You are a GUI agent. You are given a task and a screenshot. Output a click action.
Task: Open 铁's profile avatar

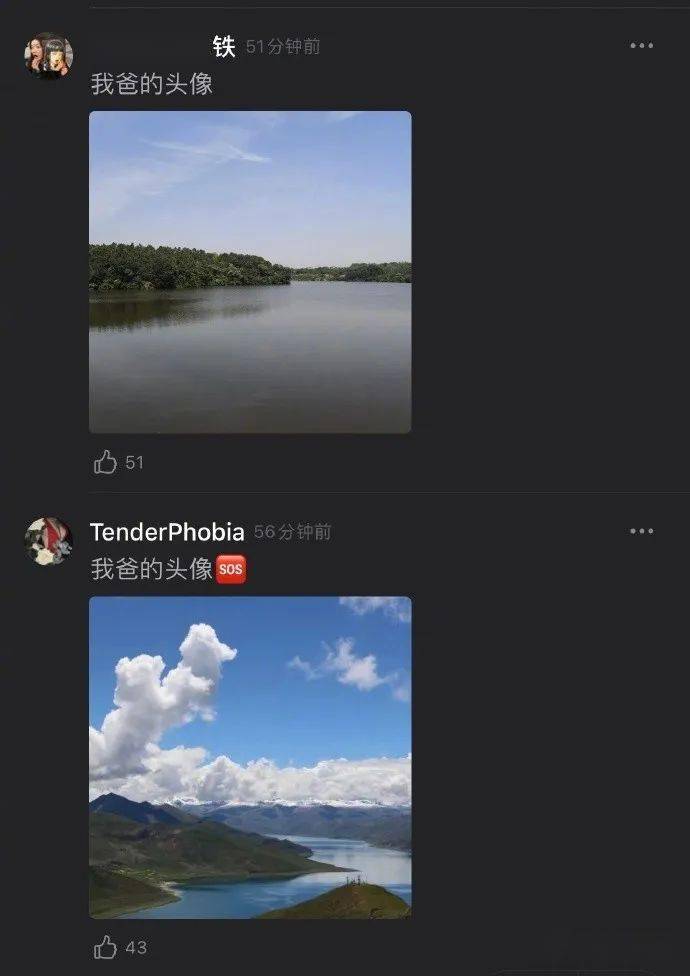(48, 56)
